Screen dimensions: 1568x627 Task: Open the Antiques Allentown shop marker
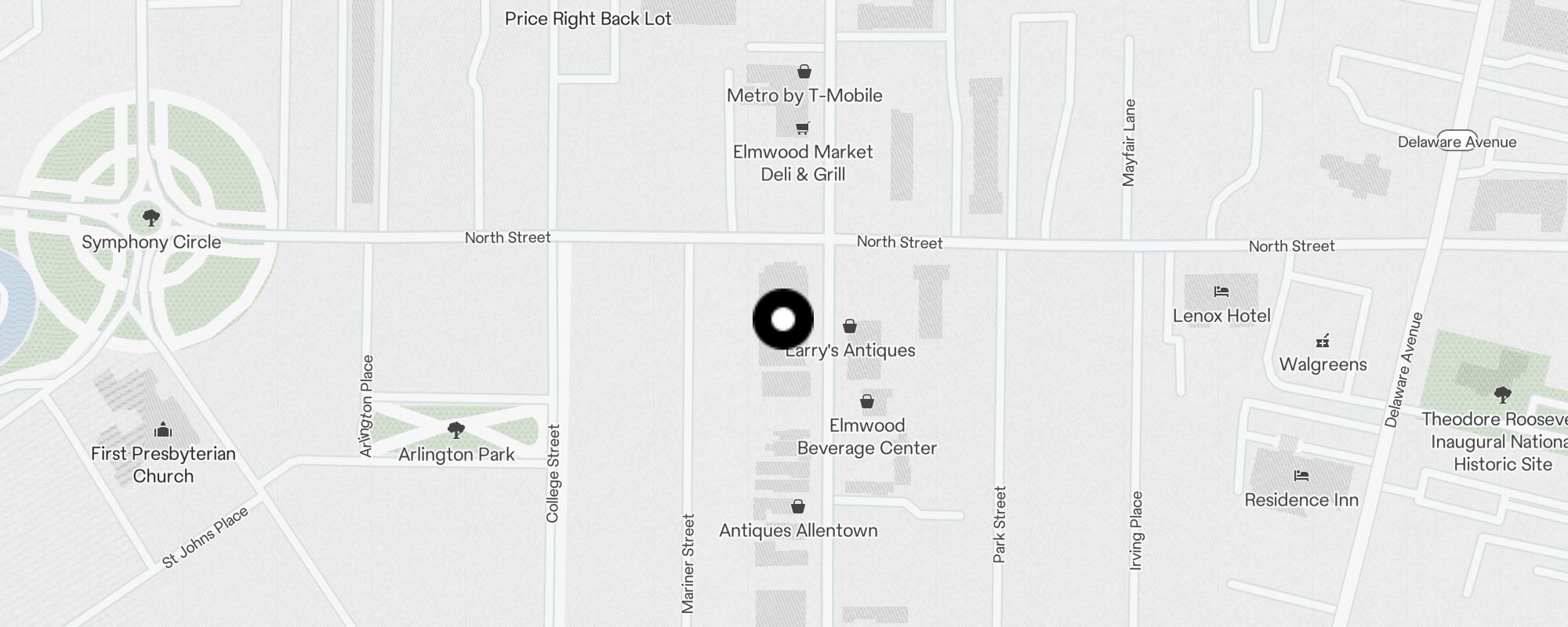tap(797, 507)
